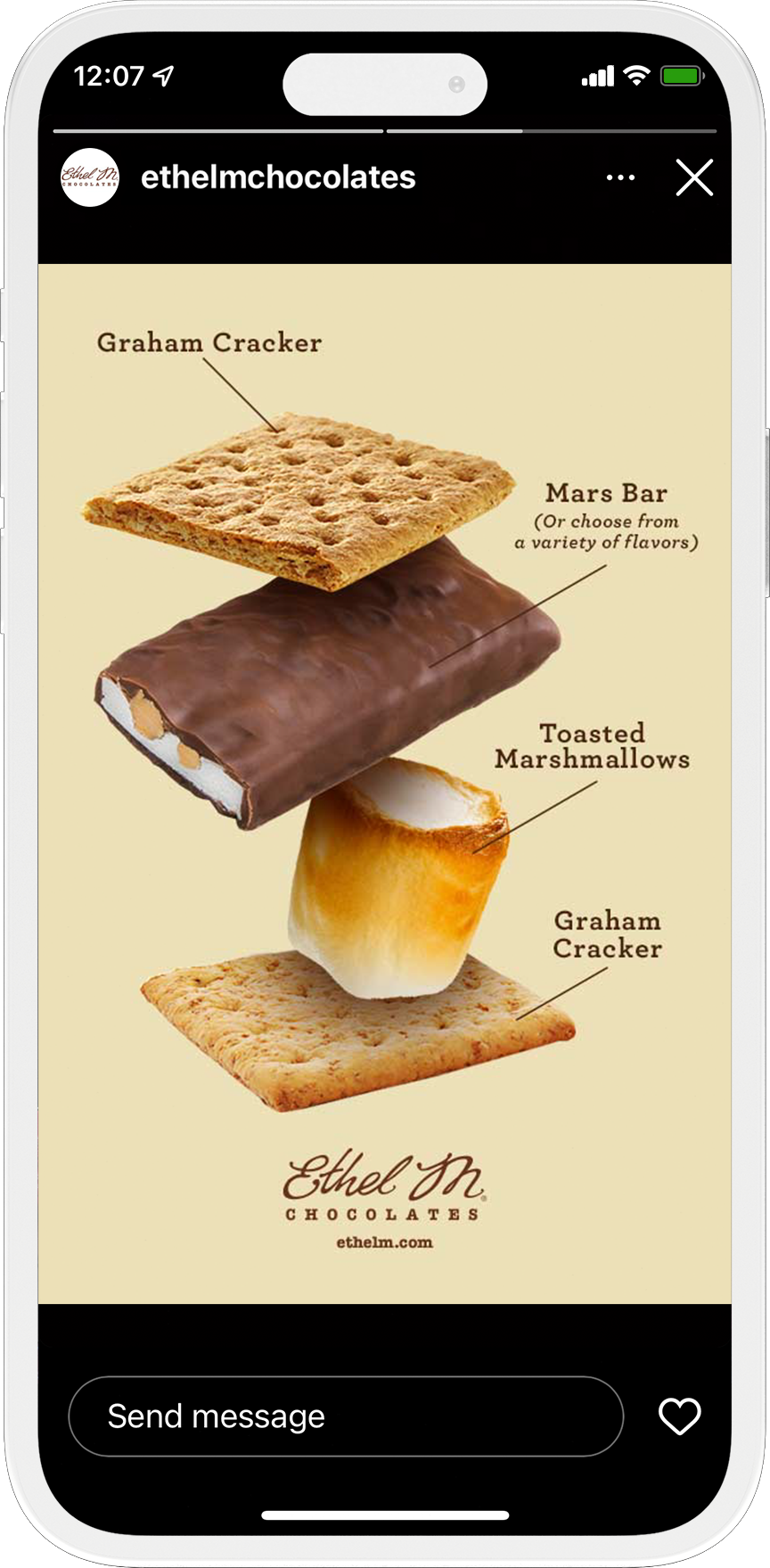Screen dimensions: 770x1568
Task: Open the story's three-dot options menu
Action: point(620,177)
